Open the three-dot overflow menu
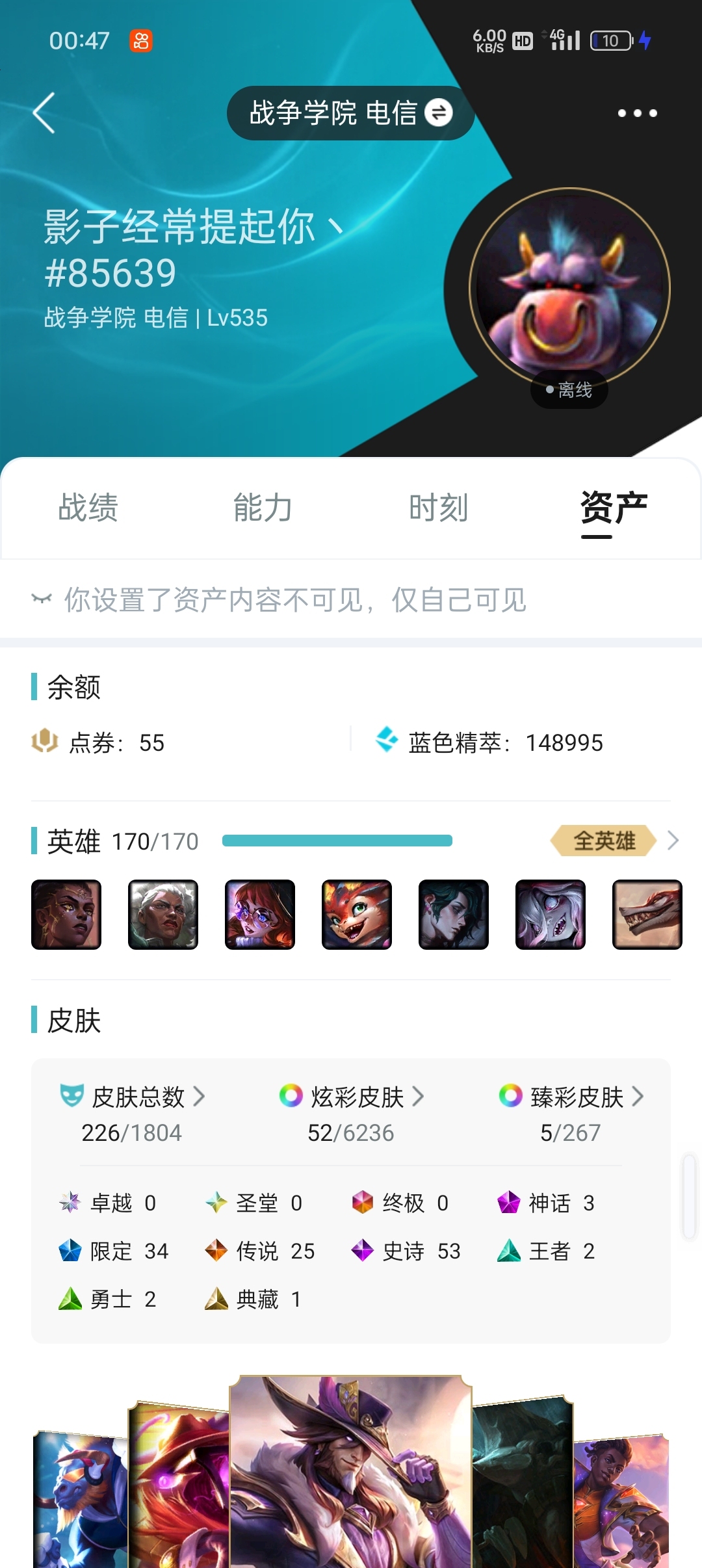Viewport: 702px width, 1568px height. (x=637, y=113)
